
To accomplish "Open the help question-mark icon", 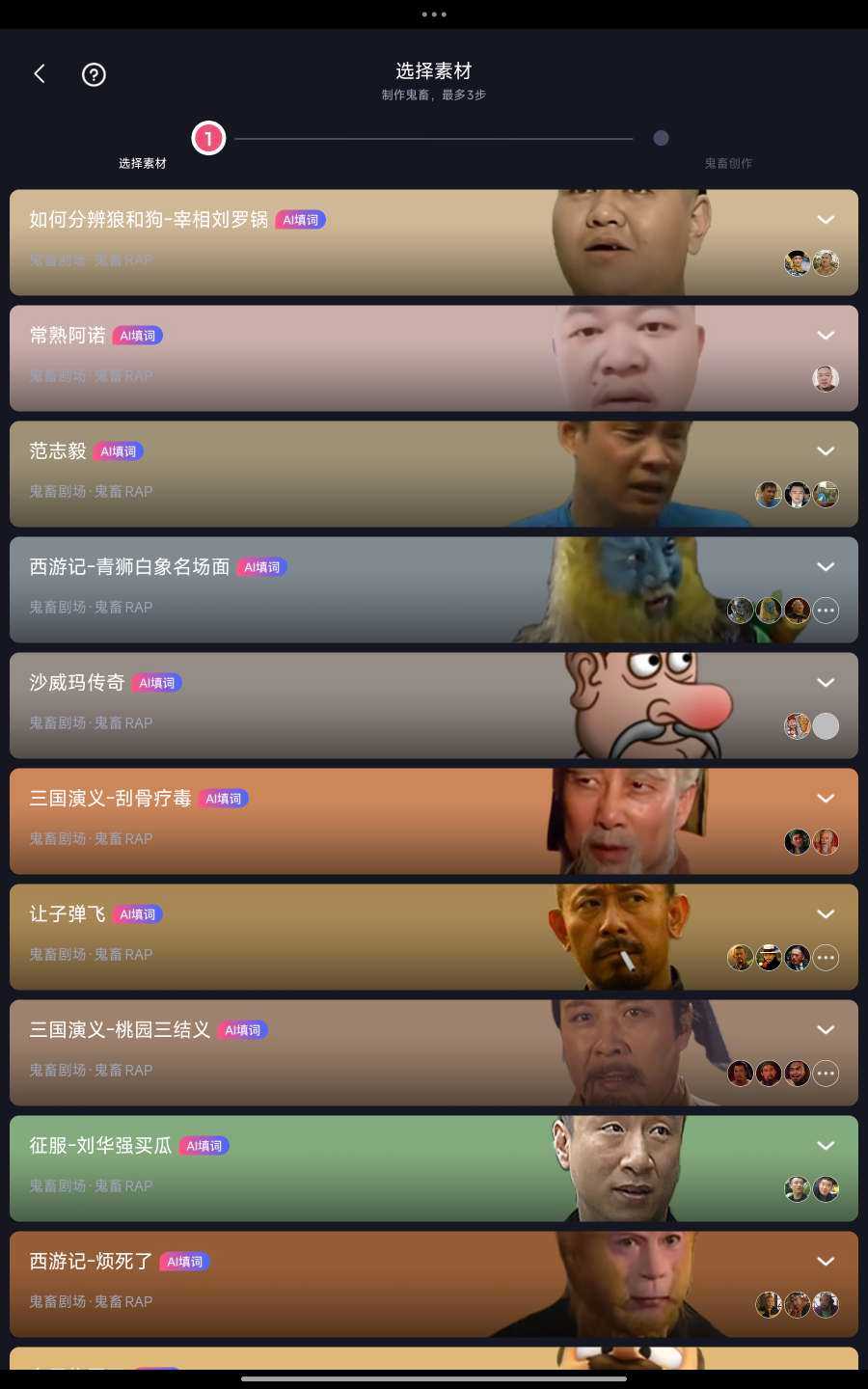I will click(x=94, y=74).
